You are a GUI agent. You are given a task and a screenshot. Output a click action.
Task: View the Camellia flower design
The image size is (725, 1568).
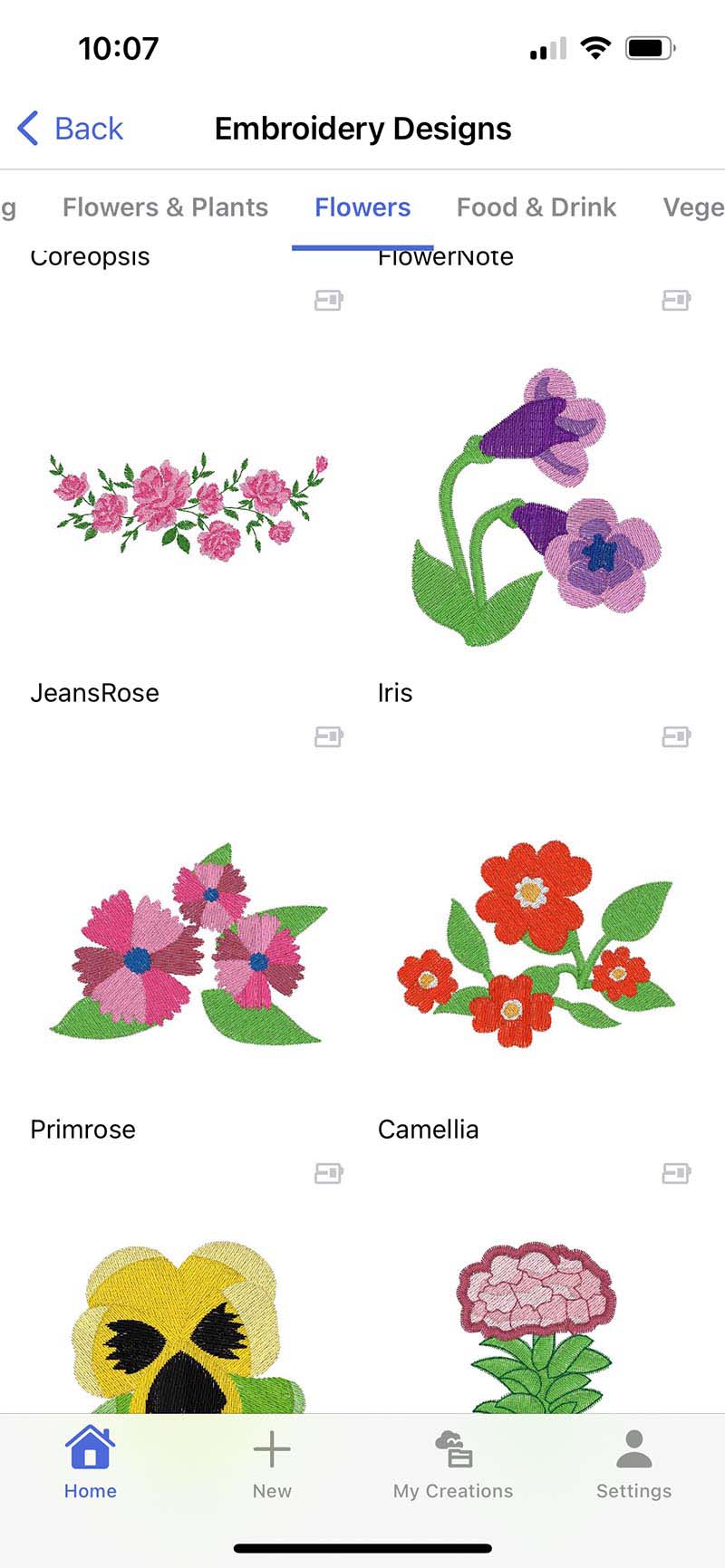pyautogui.click(x=536, y=942)
